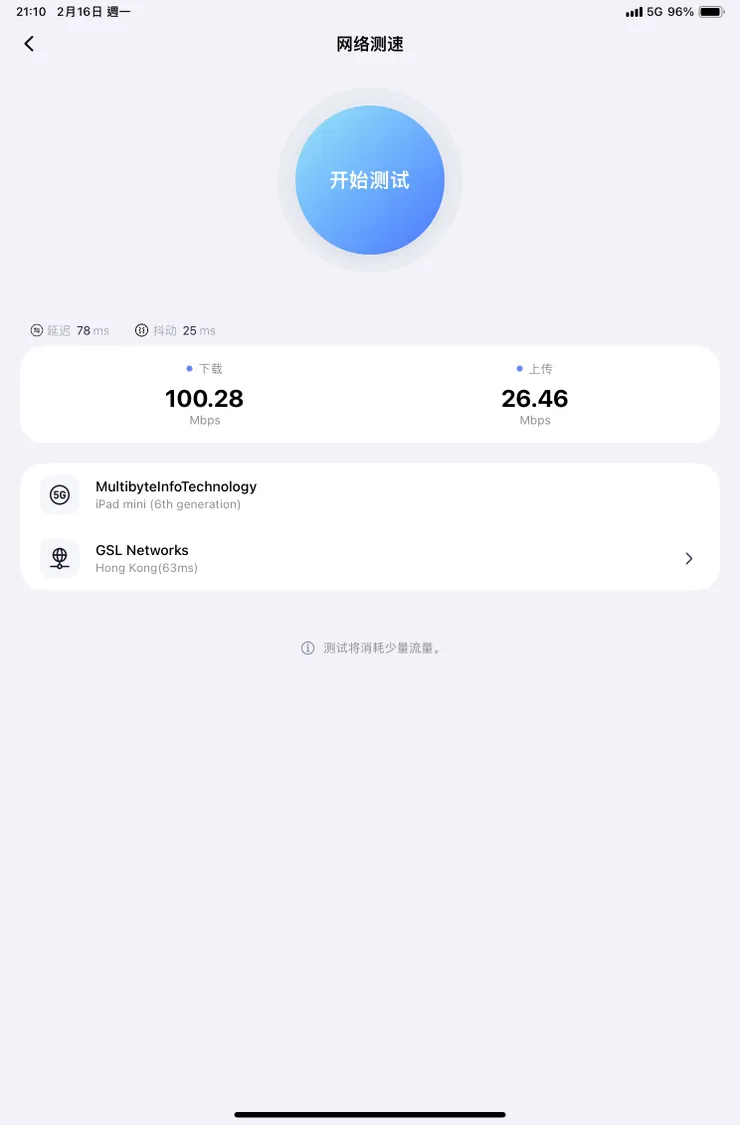Select the 网络测速 title
Image resolution: width=740 pixels, height=1125 pixels.
370,43
